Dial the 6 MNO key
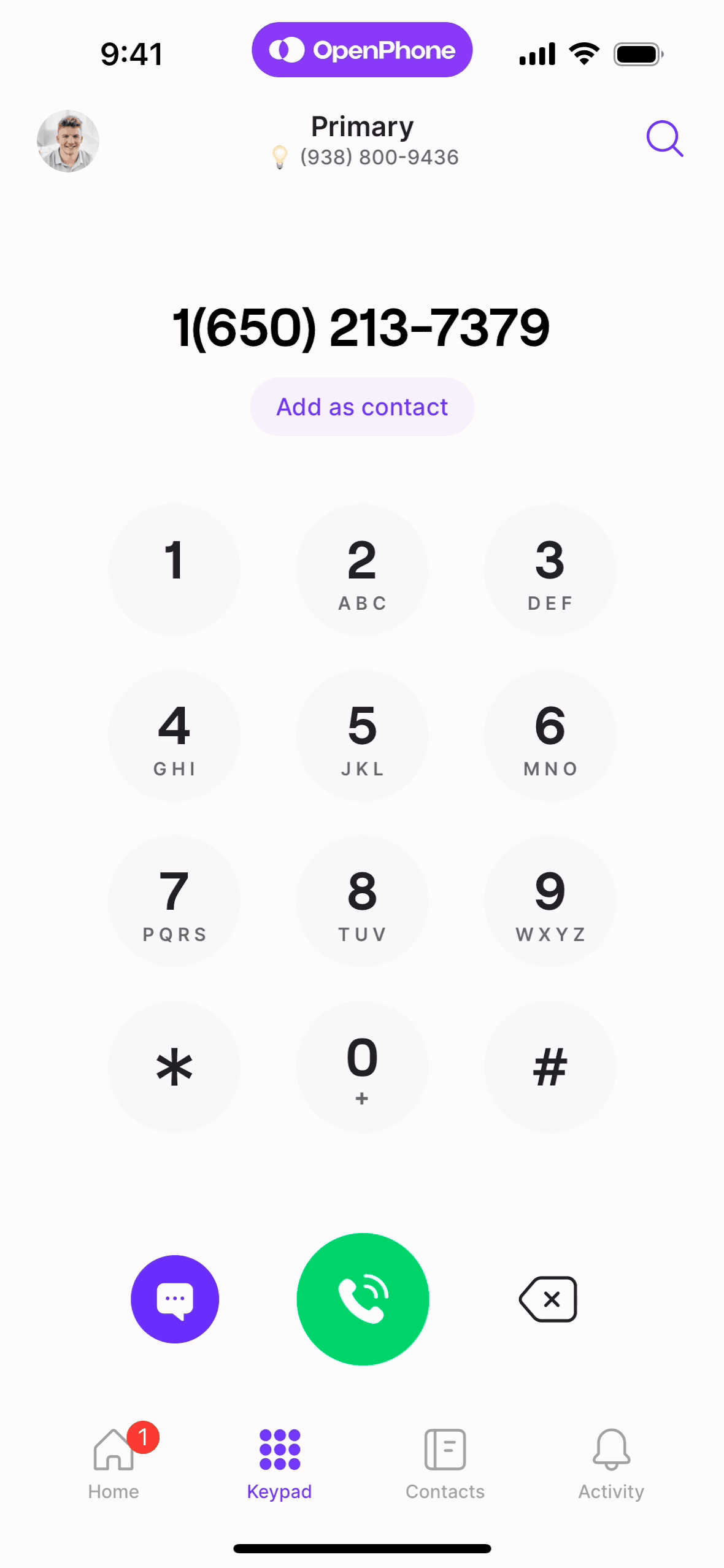Viewport: 724px width, 1568px height. point(550,736)
